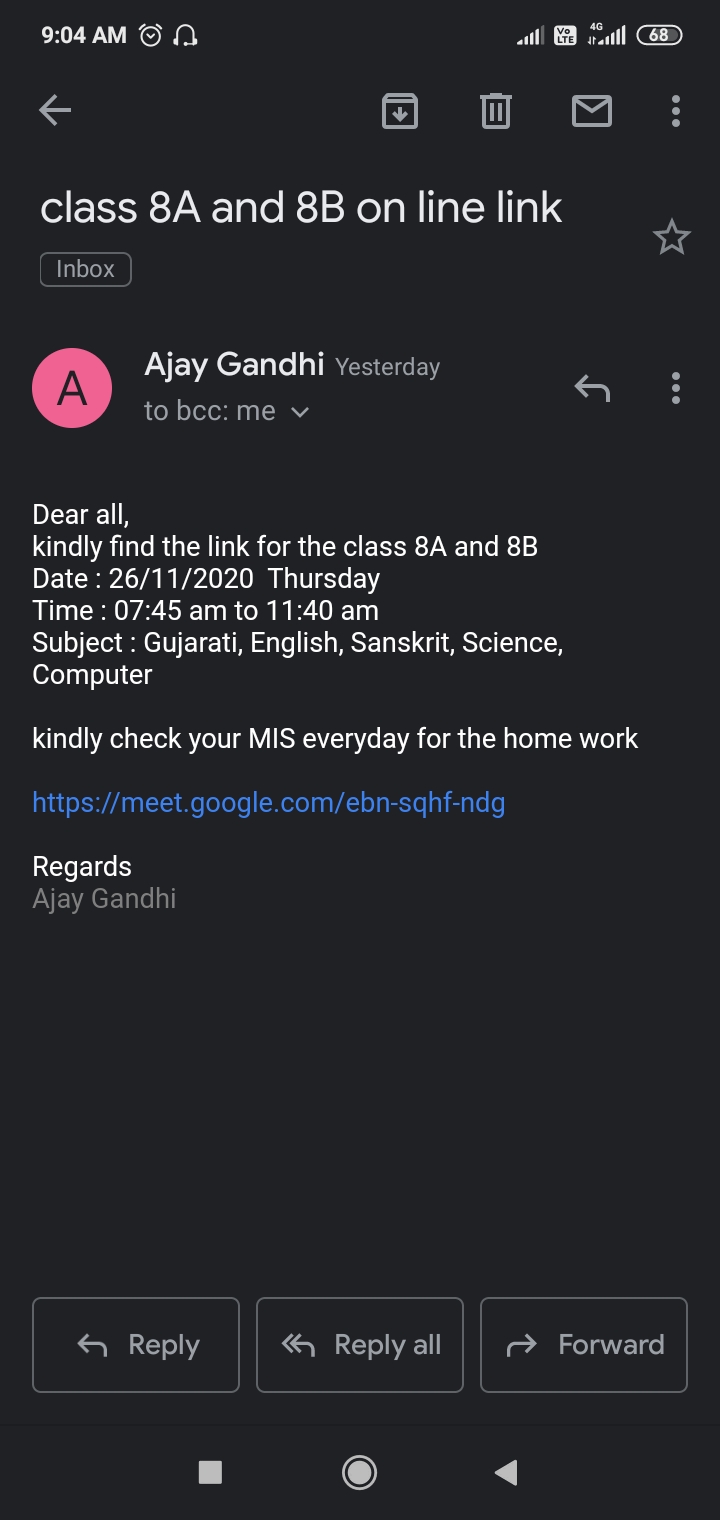The width and height of the screenshot is (720, 1520).
Task: Open recent apps via square button
Action: pyautogui.click(x=210, y=1471)
